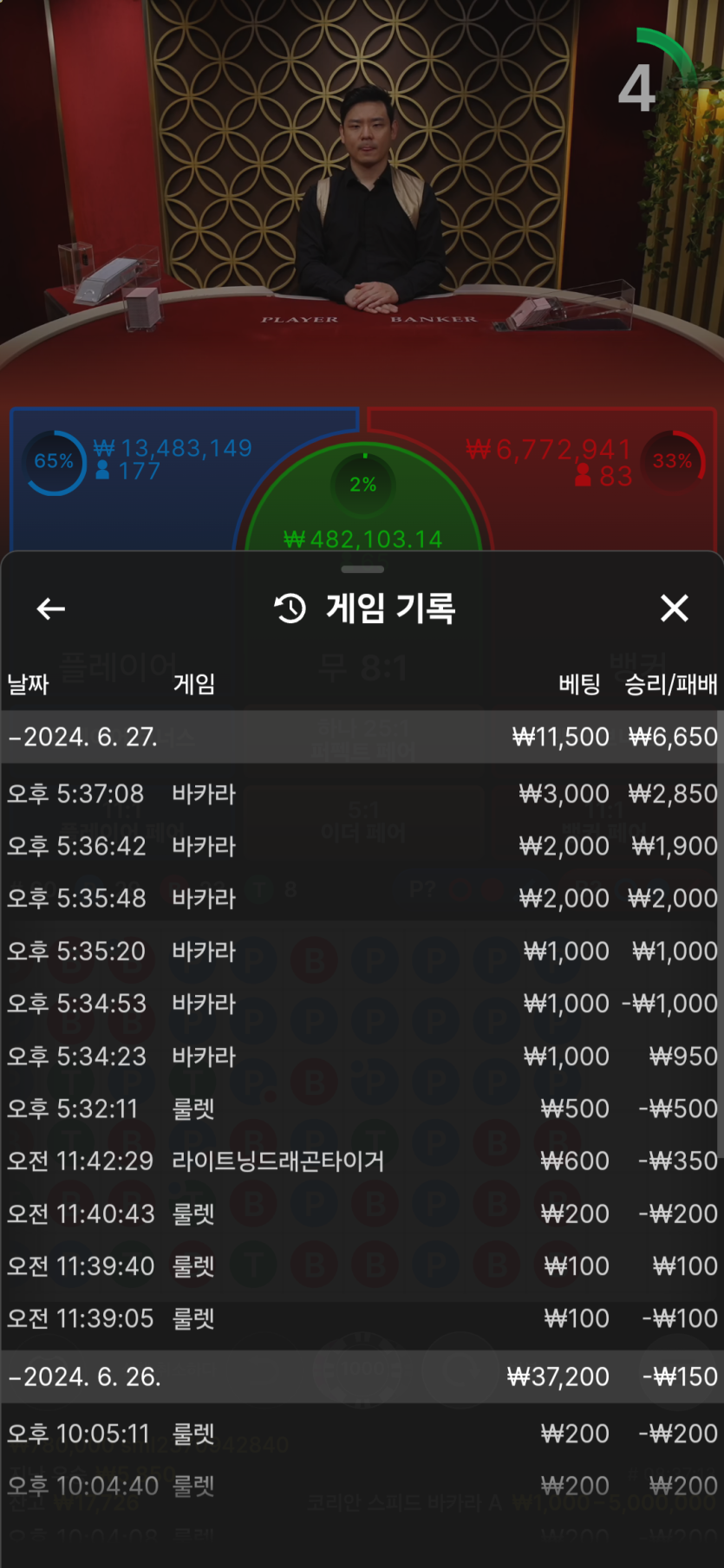Open the 라이트닝드래곤타이거 record at 오전 11:42:29

point(362,1161)
